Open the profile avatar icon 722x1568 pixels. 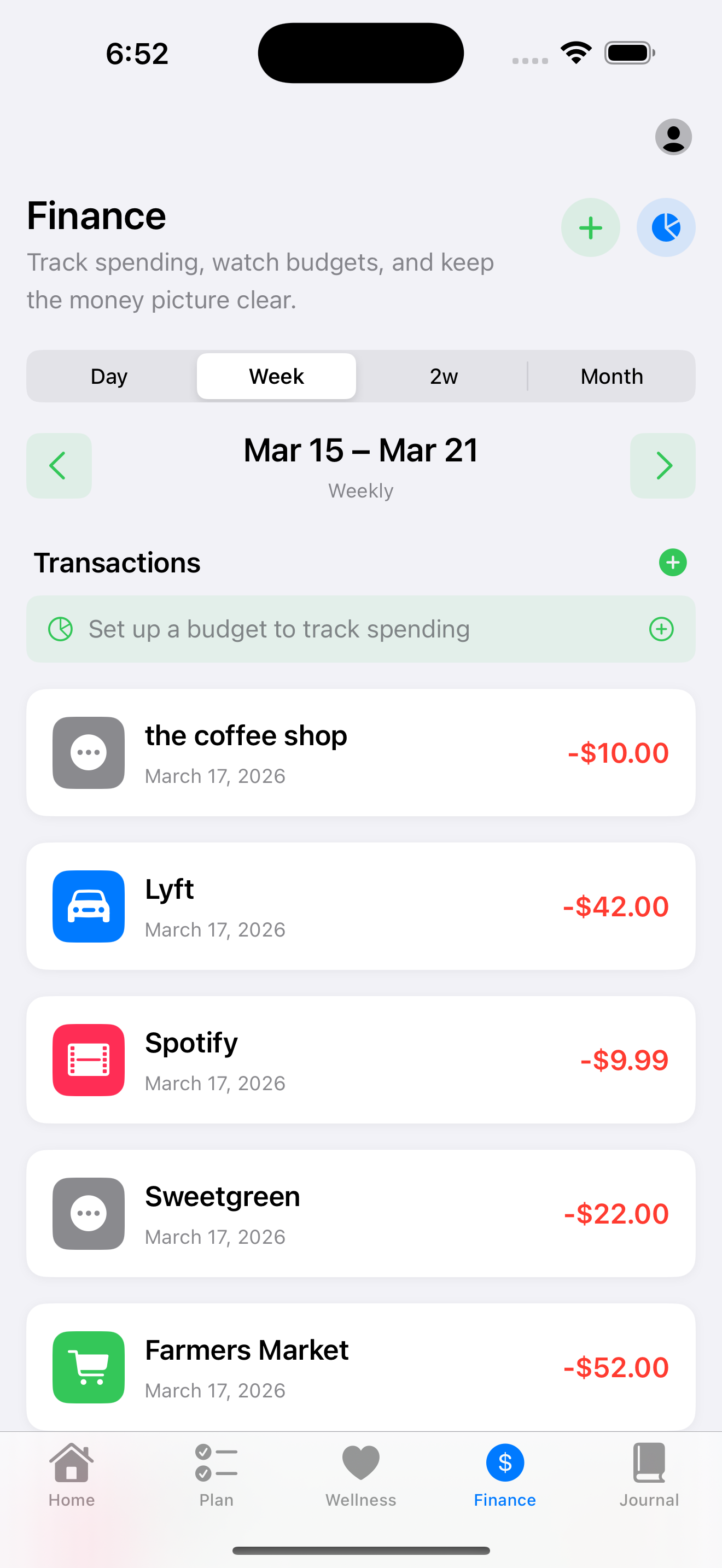pos(673,137)
